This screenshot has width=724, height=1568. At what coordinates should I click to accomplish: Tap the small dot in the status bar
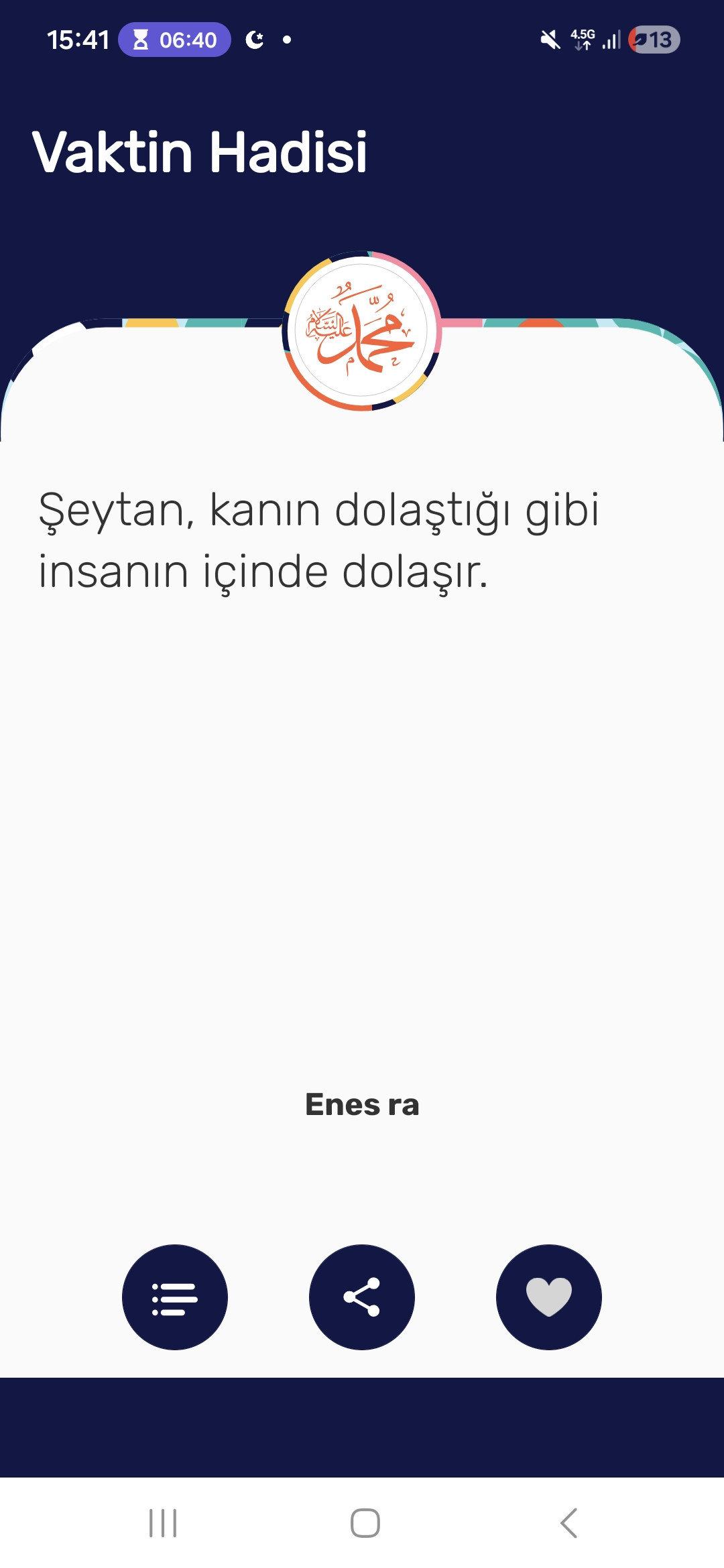[x=287, y=39]
